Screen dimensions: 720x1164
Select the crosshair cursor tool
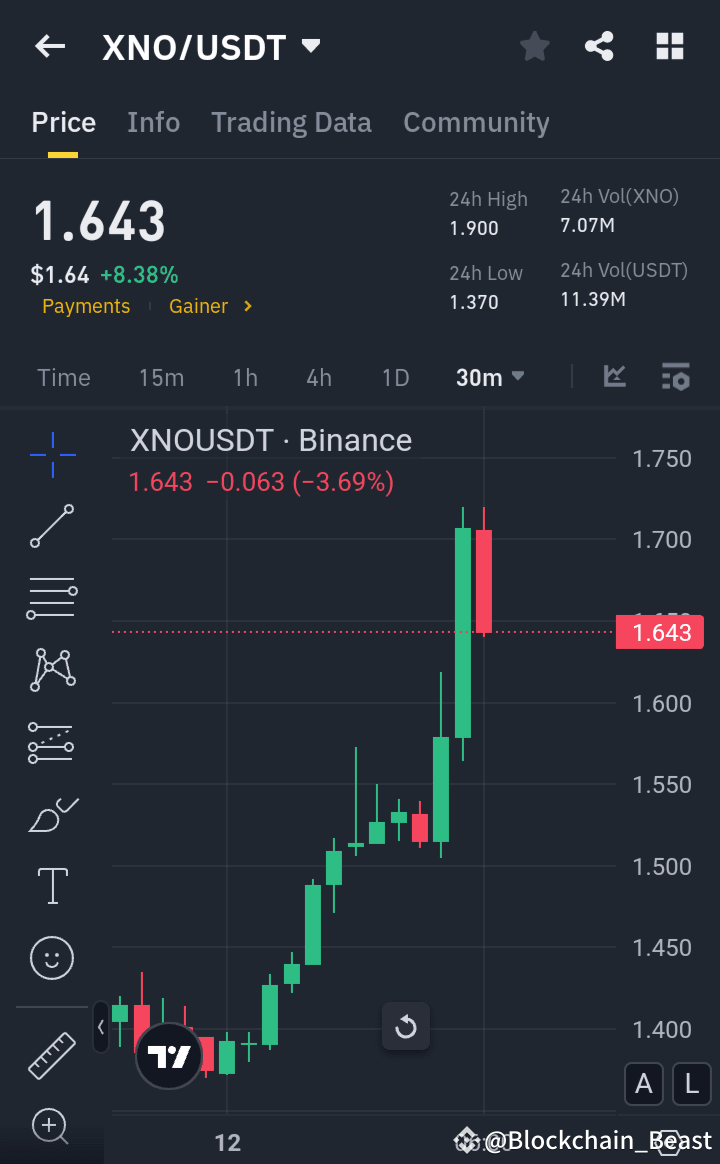coord(51,455)
